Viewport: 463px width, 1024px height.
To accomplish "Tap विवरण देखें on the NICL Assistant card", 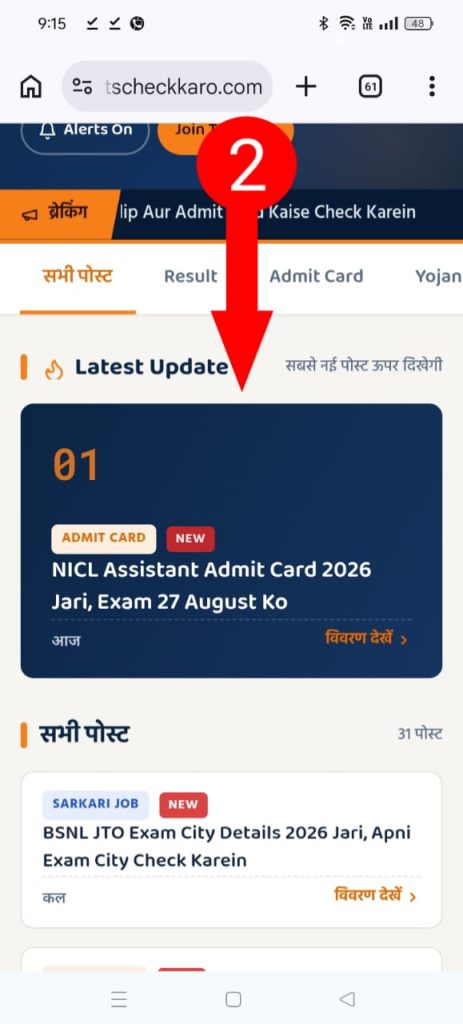I will pos(366,638).
